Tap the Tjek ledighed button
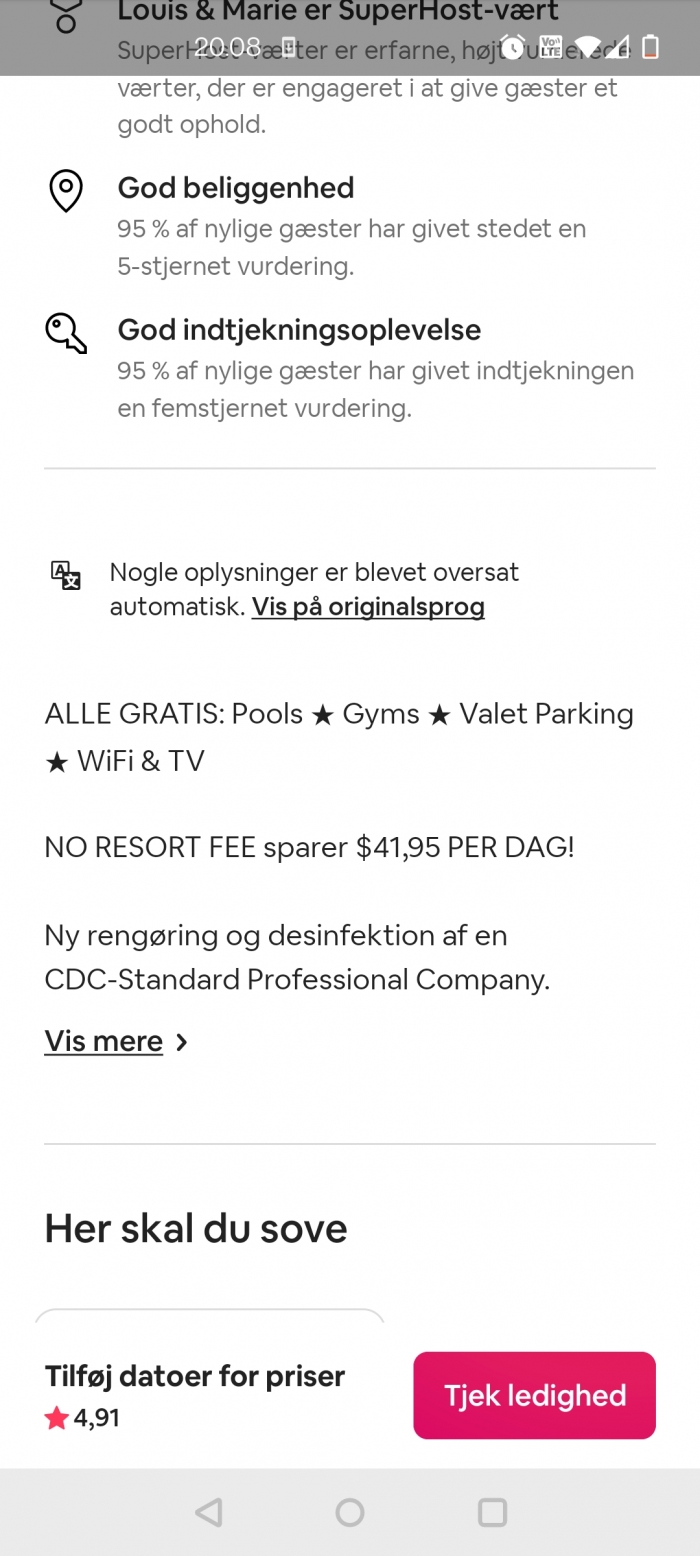Screen dimensions: 700x1556 [x=534, y=1395]
